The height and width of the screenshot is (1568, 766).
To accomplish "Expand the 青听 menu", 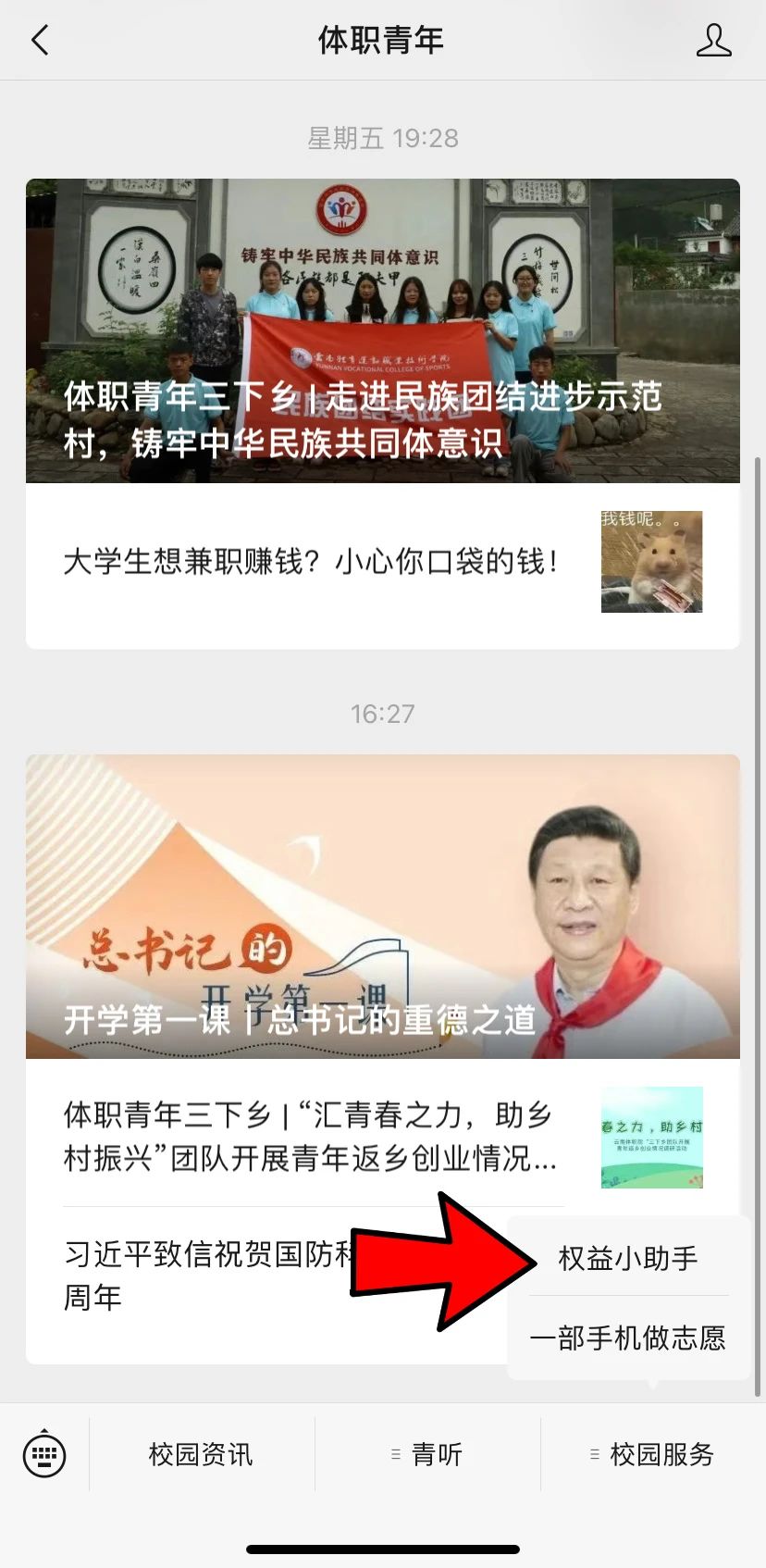I will [427, 1454].
